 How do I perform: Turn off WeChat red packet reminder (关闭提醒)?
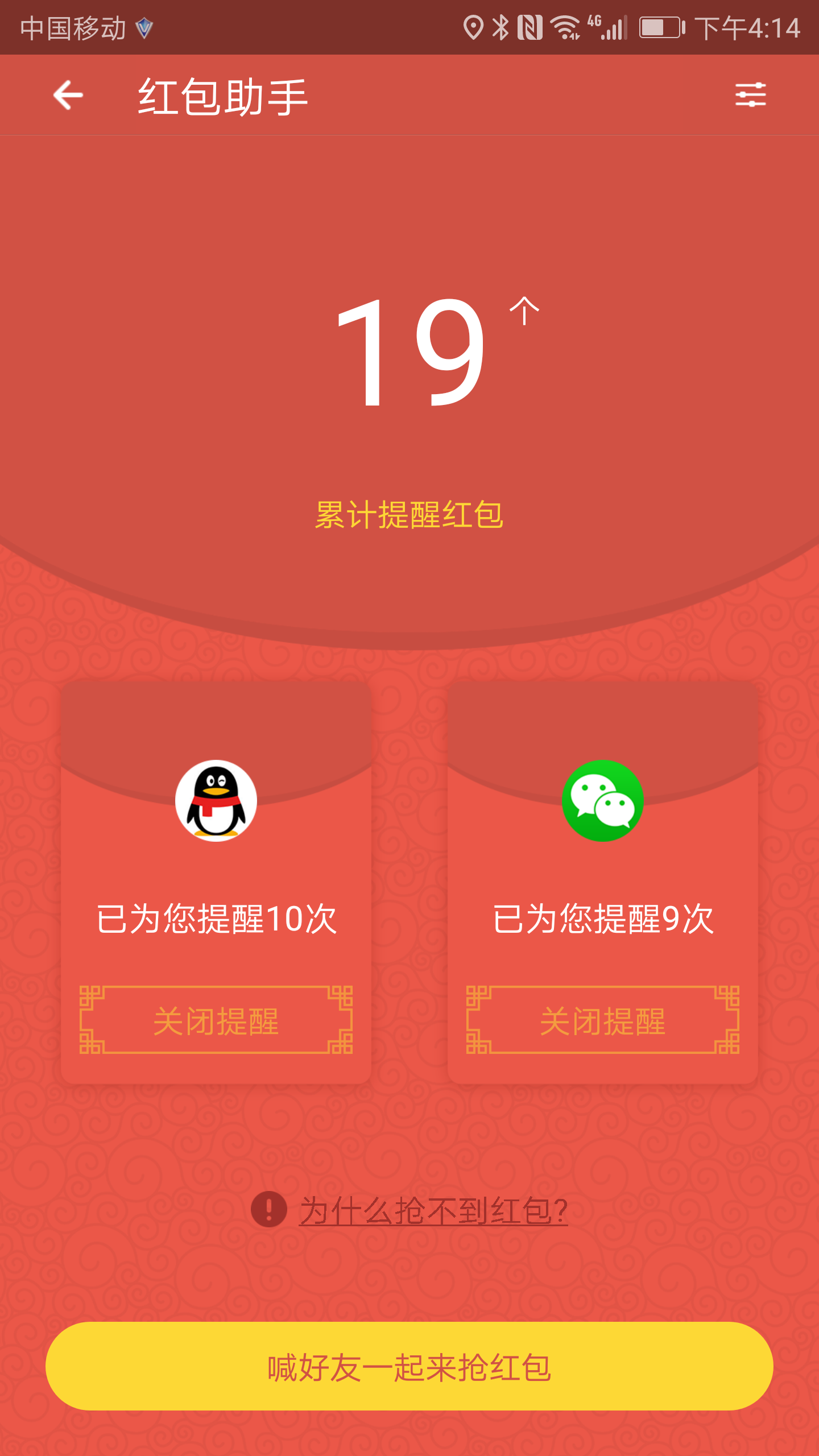click(603, 1020)
